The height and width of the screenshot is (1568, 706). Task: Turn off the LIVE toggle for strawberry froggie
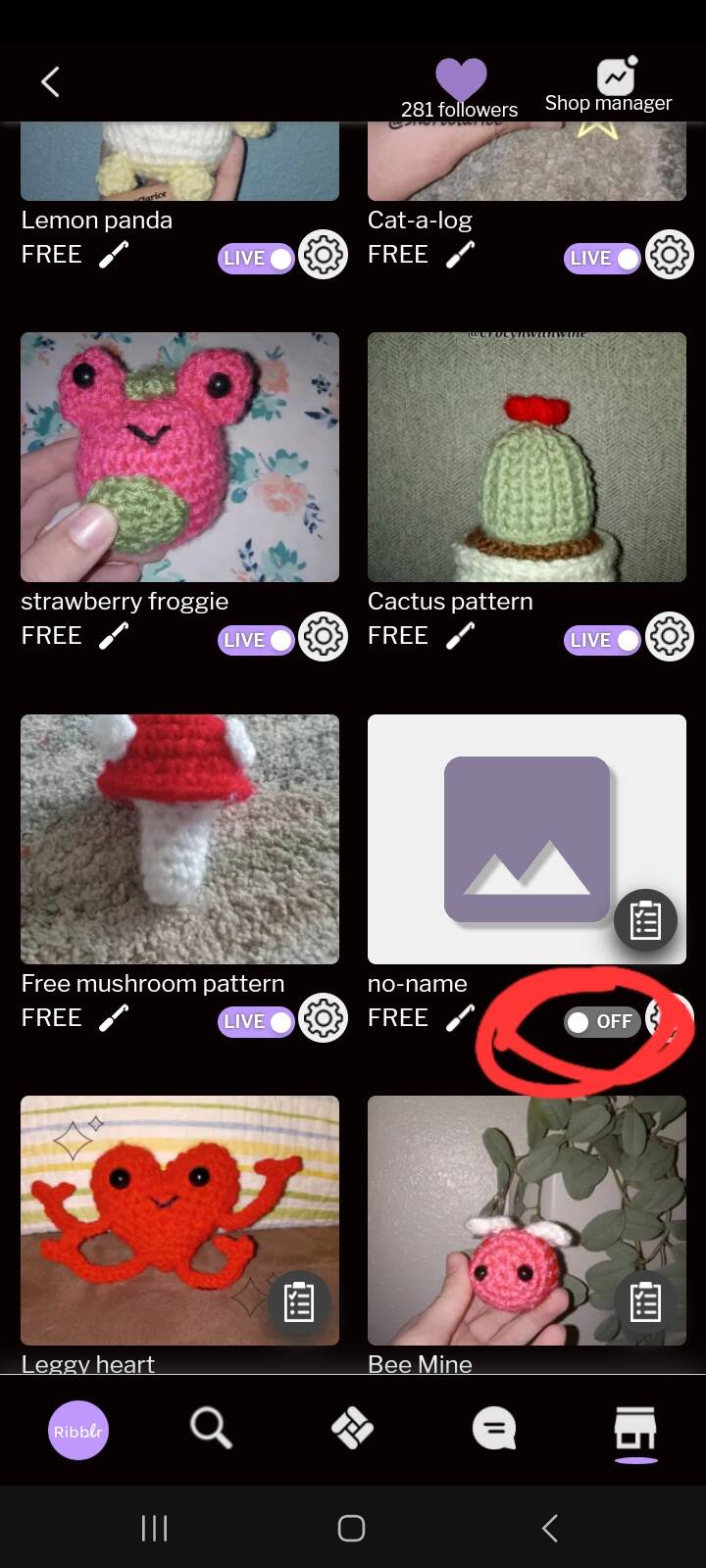click(255, 639)
